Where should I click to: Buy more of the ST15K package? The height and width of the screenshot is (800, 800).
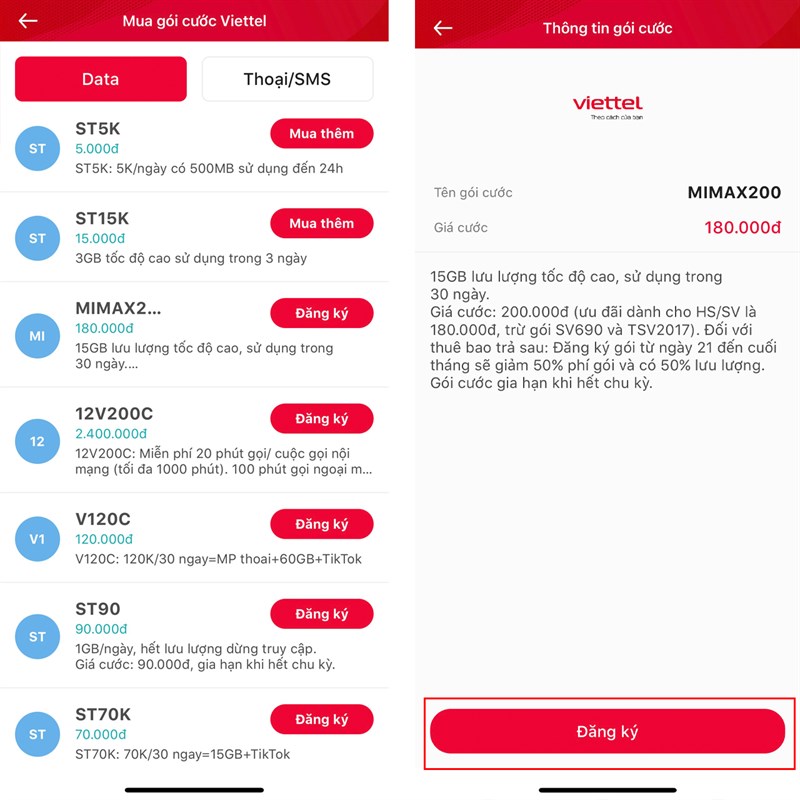tap(321, 224)
